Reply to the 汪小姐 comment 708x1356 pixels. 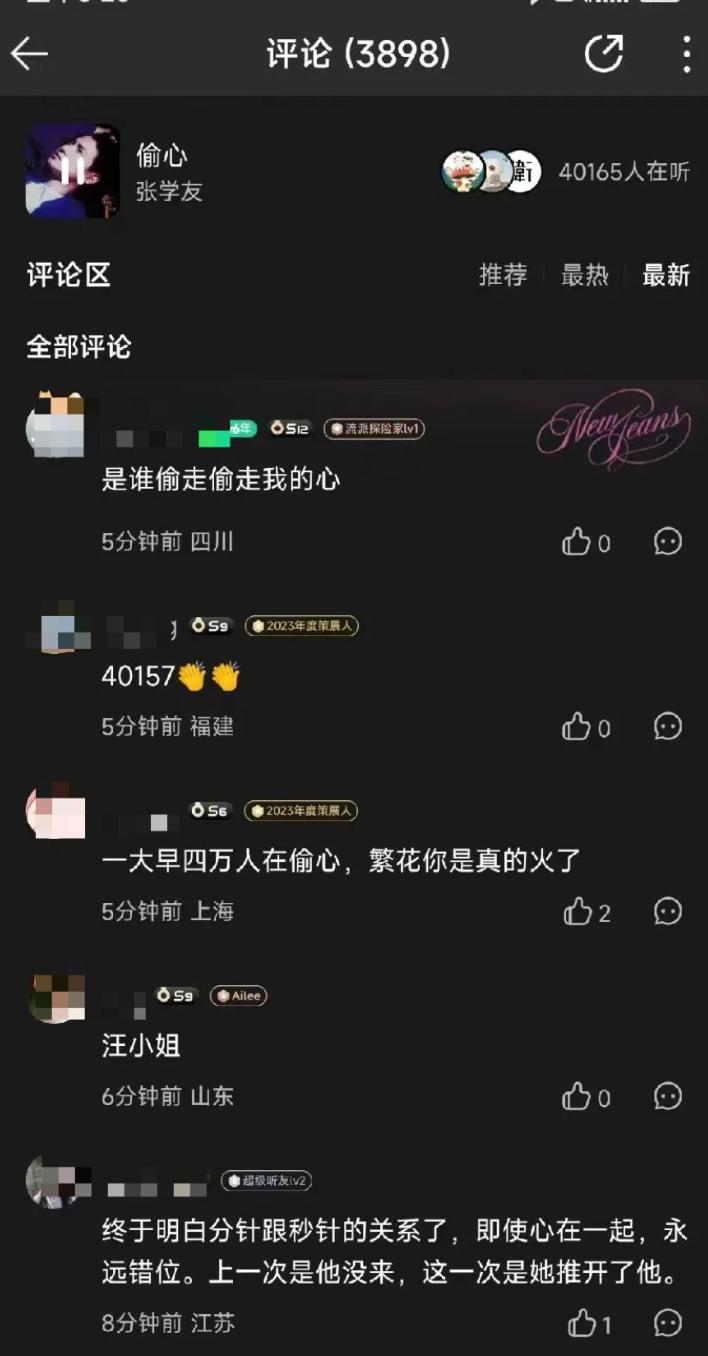[668, 1097]
